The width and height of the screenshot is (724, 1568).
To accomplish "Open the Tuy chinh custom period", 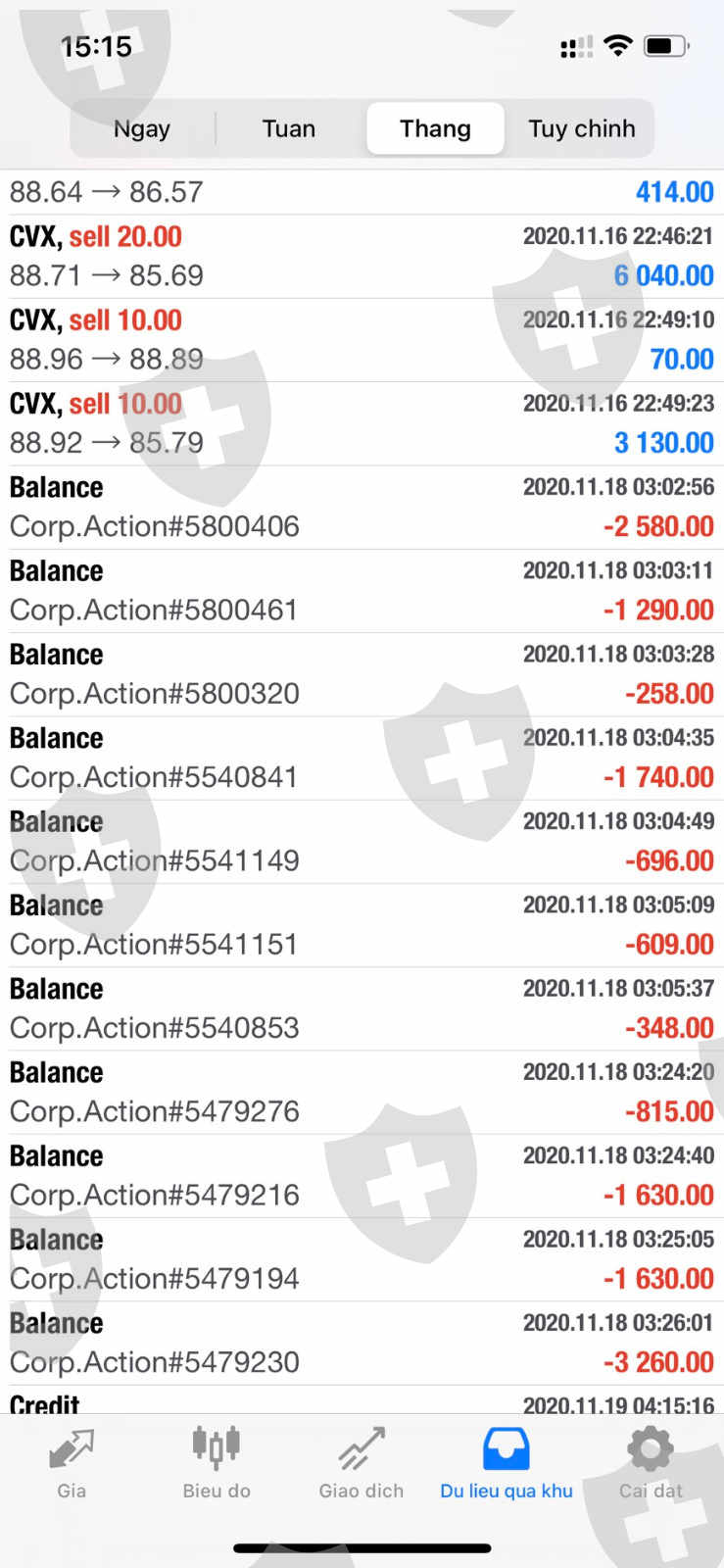I will (x=582, y=128).
